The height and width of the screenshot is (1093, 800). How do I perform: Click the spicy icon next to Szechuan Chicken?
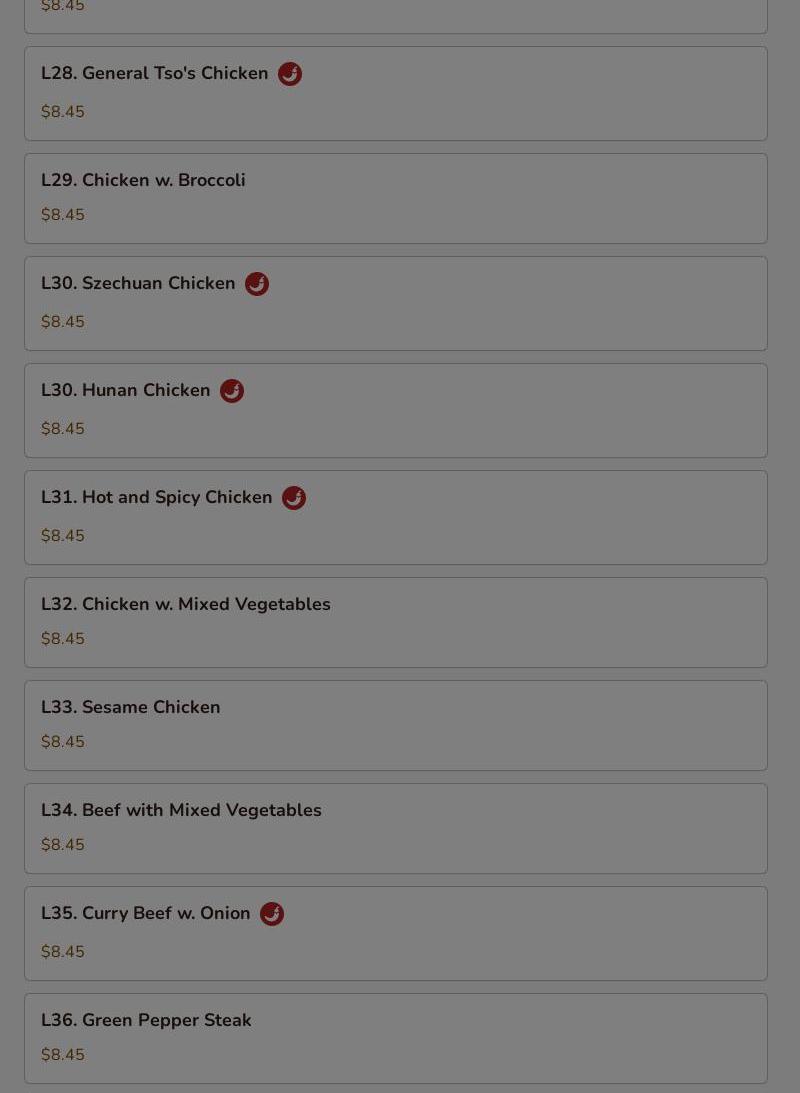[x=256, y=283]
